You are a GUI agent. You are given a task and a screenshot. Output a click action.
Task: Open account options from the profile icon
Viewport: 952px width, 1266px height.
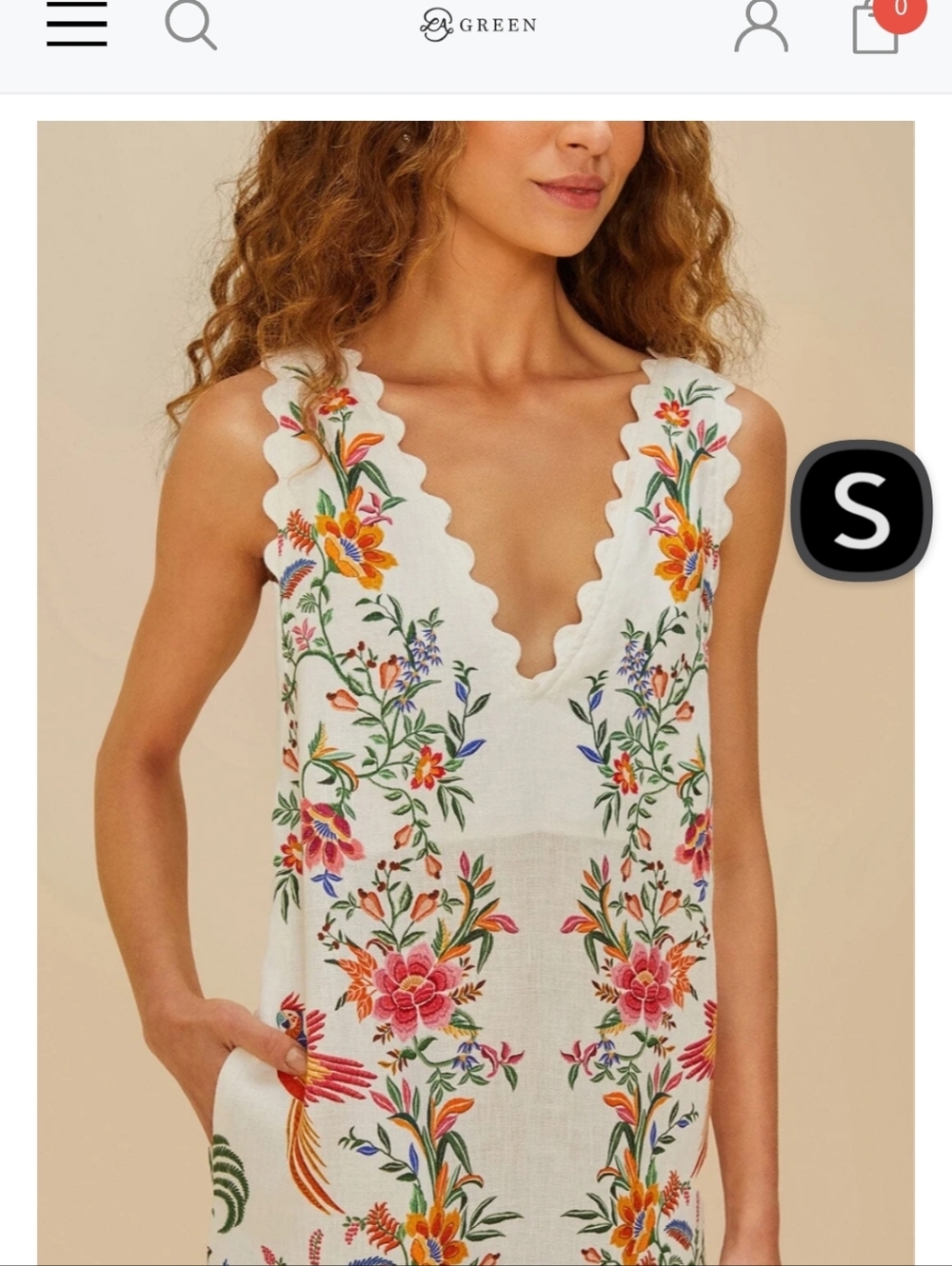click(x=759, y=27)
